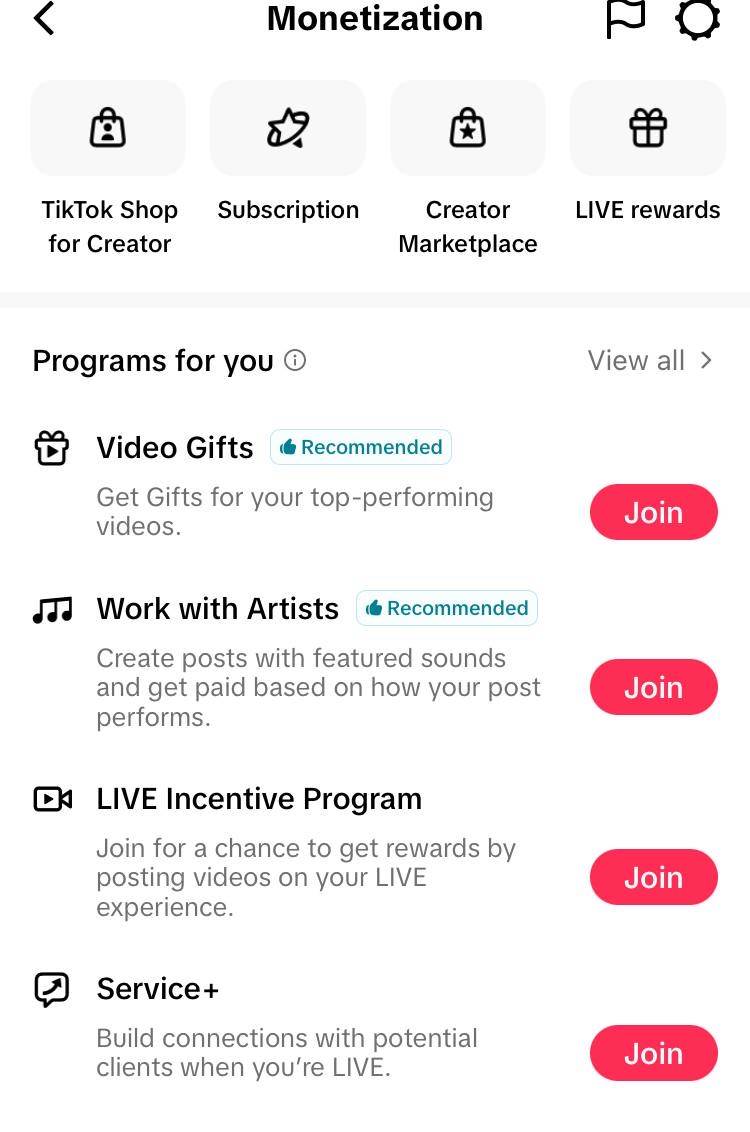
Task: Open LIVE Incentive Program details
Action: 259,799
